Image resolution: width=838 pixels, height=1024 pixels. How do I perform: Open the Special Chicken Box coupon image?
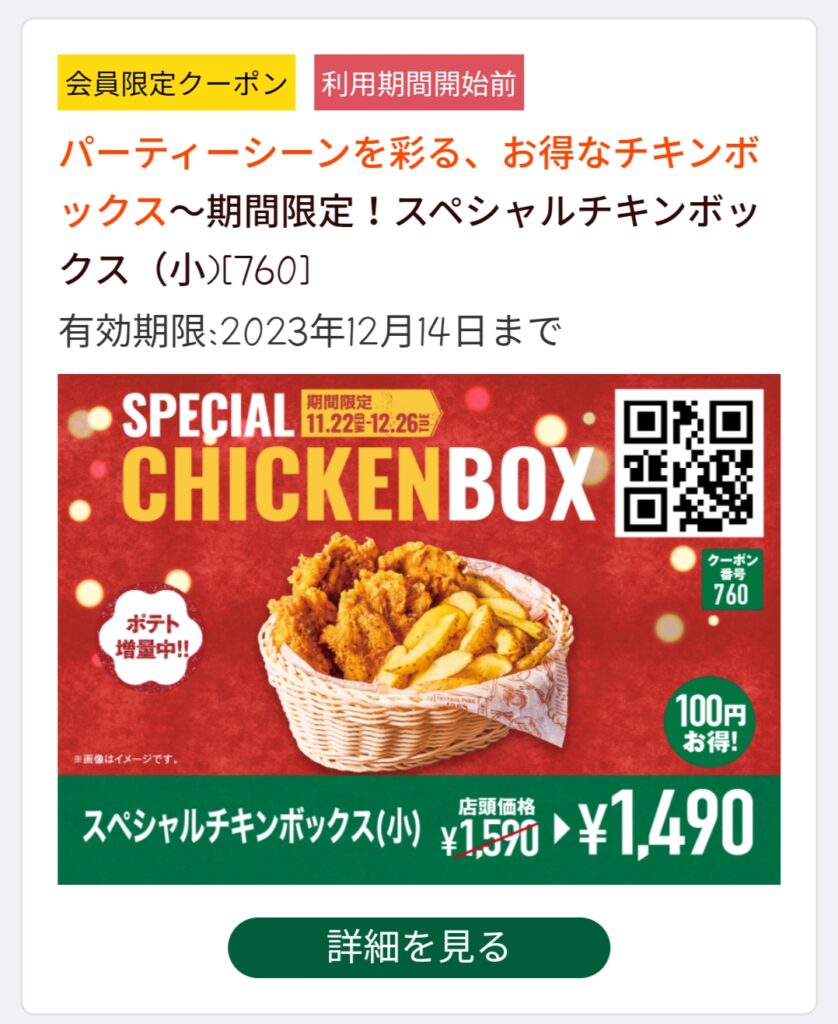(418, 628)
